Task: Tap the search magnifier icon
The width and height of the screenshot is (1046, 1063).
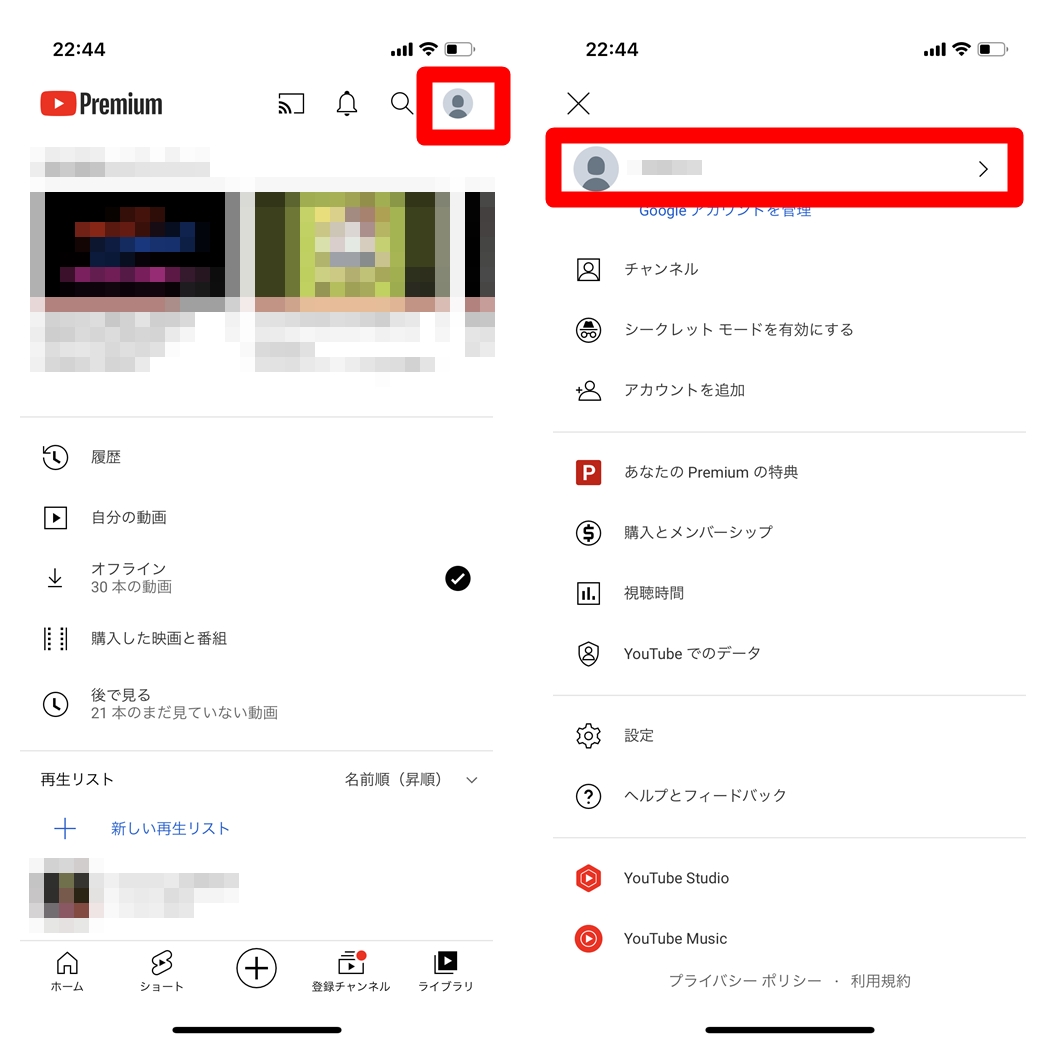Action: (x=402, y=104)
